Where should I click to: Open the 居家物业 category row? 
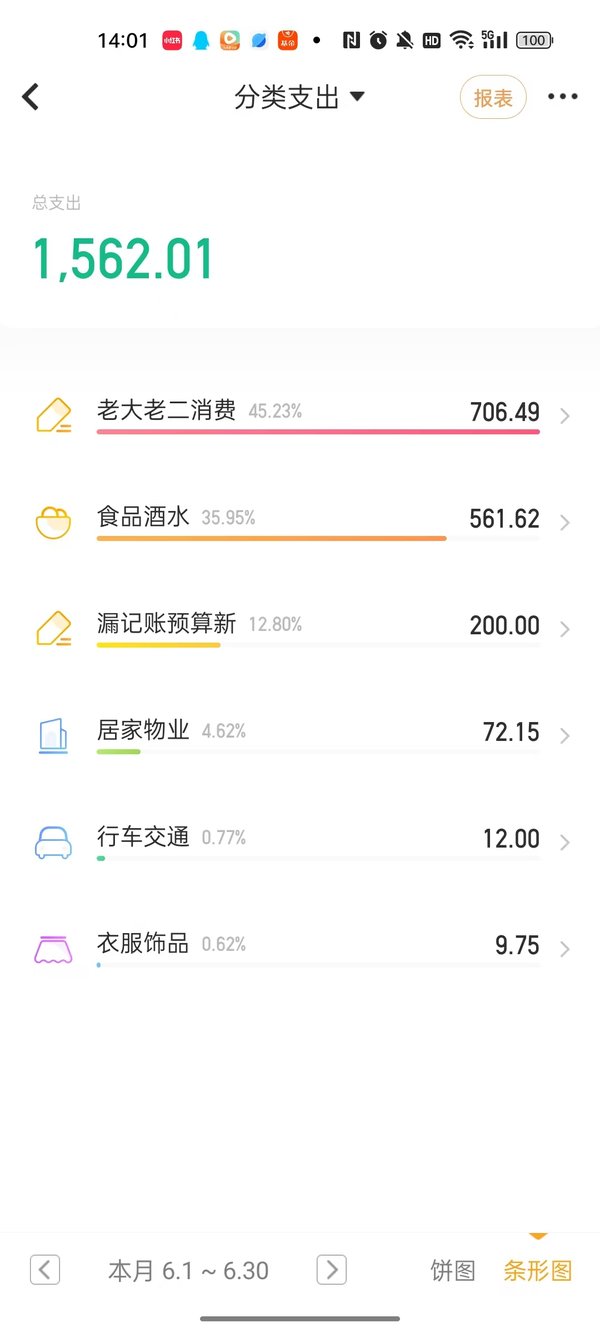click(300, 735)
